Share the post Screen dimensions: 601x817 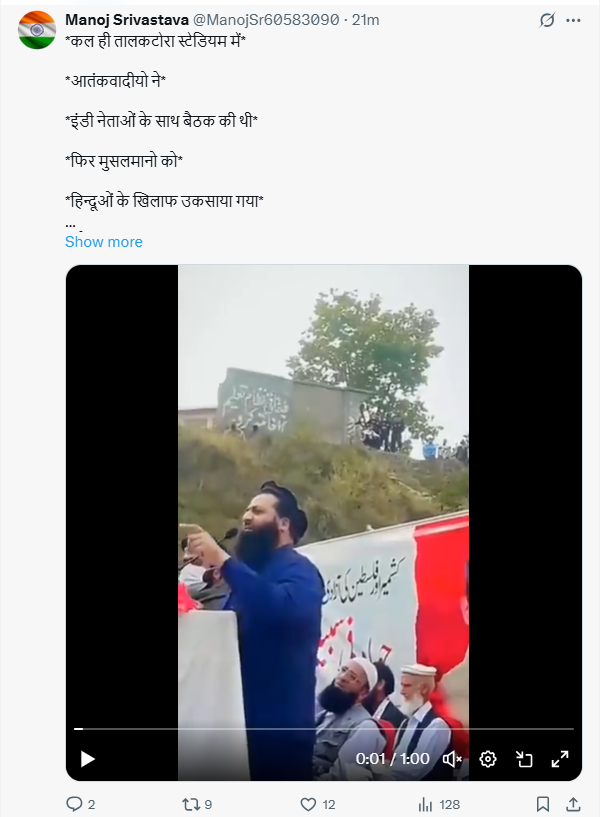(573, 804)
